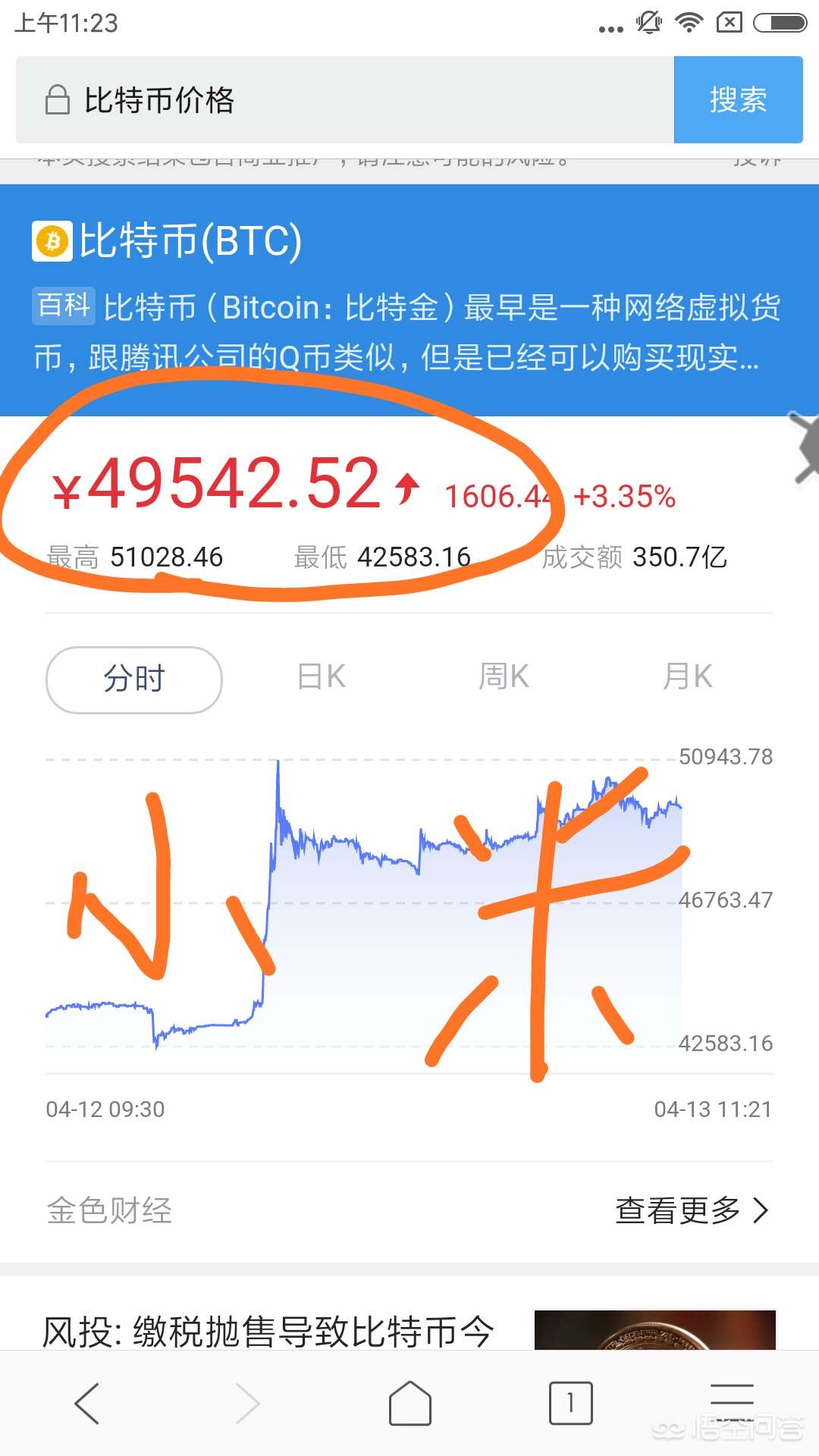The image size is (819, 1456).
Task: Tap the 比特币价格 search field
Action: [341, 99]
